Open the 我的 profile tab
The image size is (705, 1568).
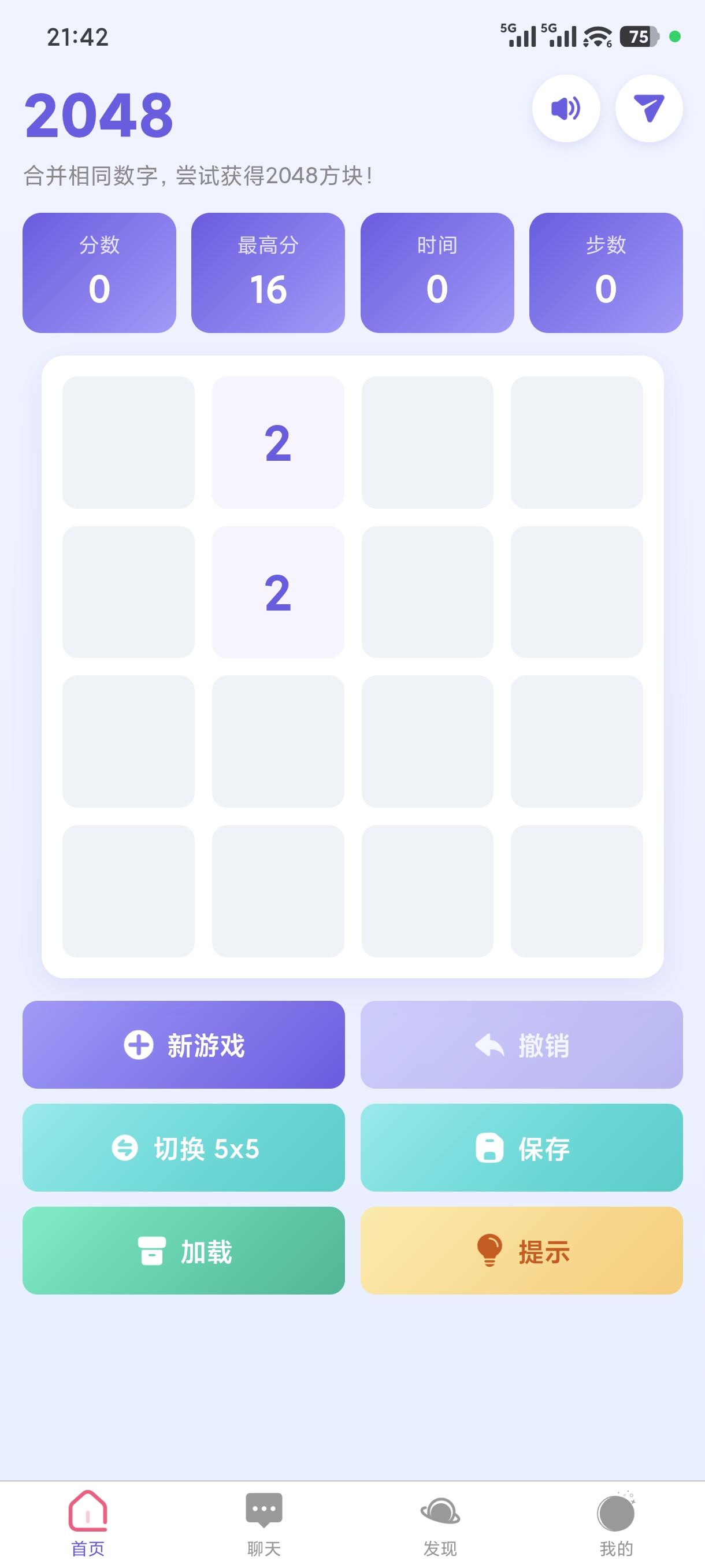pos(615,1522)
